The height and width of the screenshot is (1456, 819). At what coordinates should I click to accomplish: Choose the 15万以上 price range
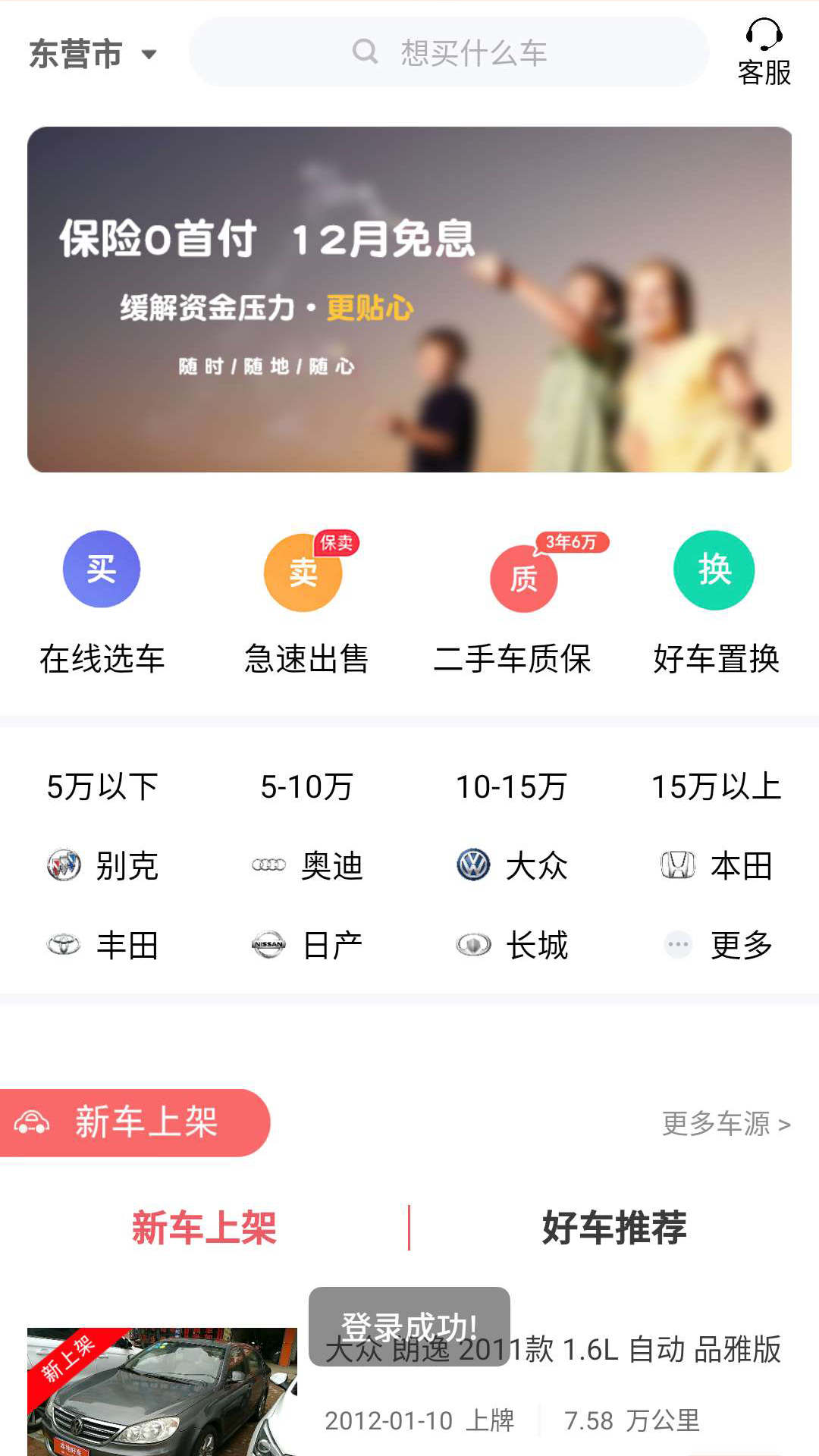click(716, 786)
